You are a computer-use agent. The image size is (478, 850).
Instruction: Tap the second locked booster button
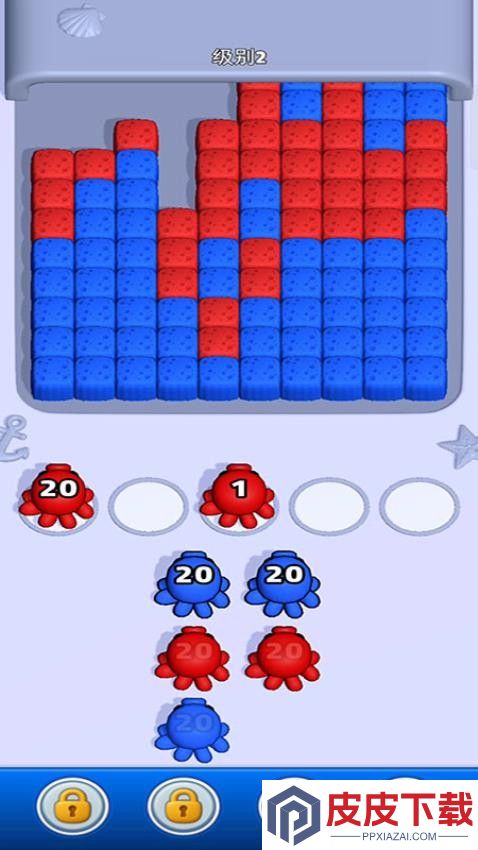[x=184, y=806]
